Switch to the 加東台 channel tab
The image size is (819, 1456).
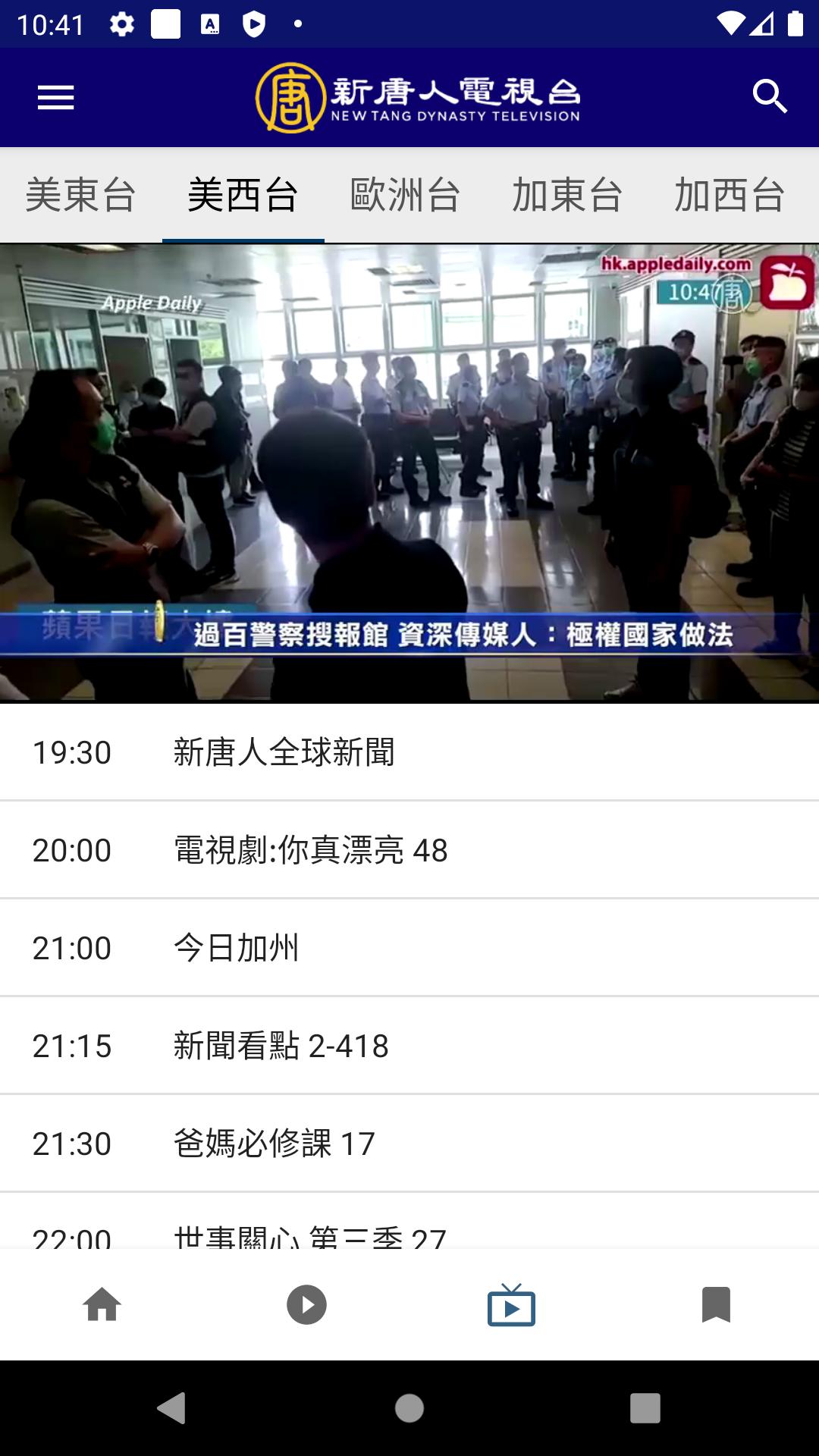[x=567, y=195]
